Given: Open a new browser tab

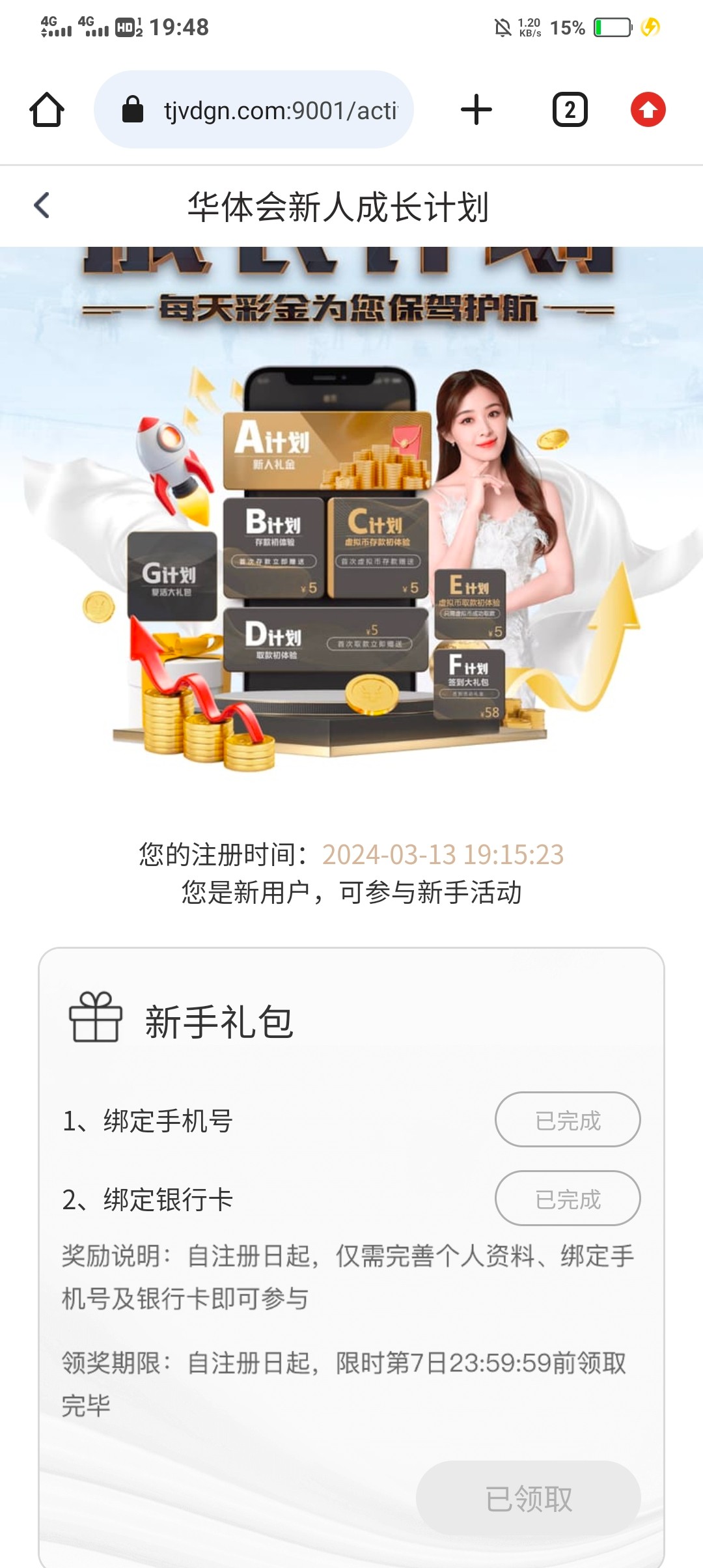Looking at the screenshot, I should pyautogui.click(x=476, y=109).
